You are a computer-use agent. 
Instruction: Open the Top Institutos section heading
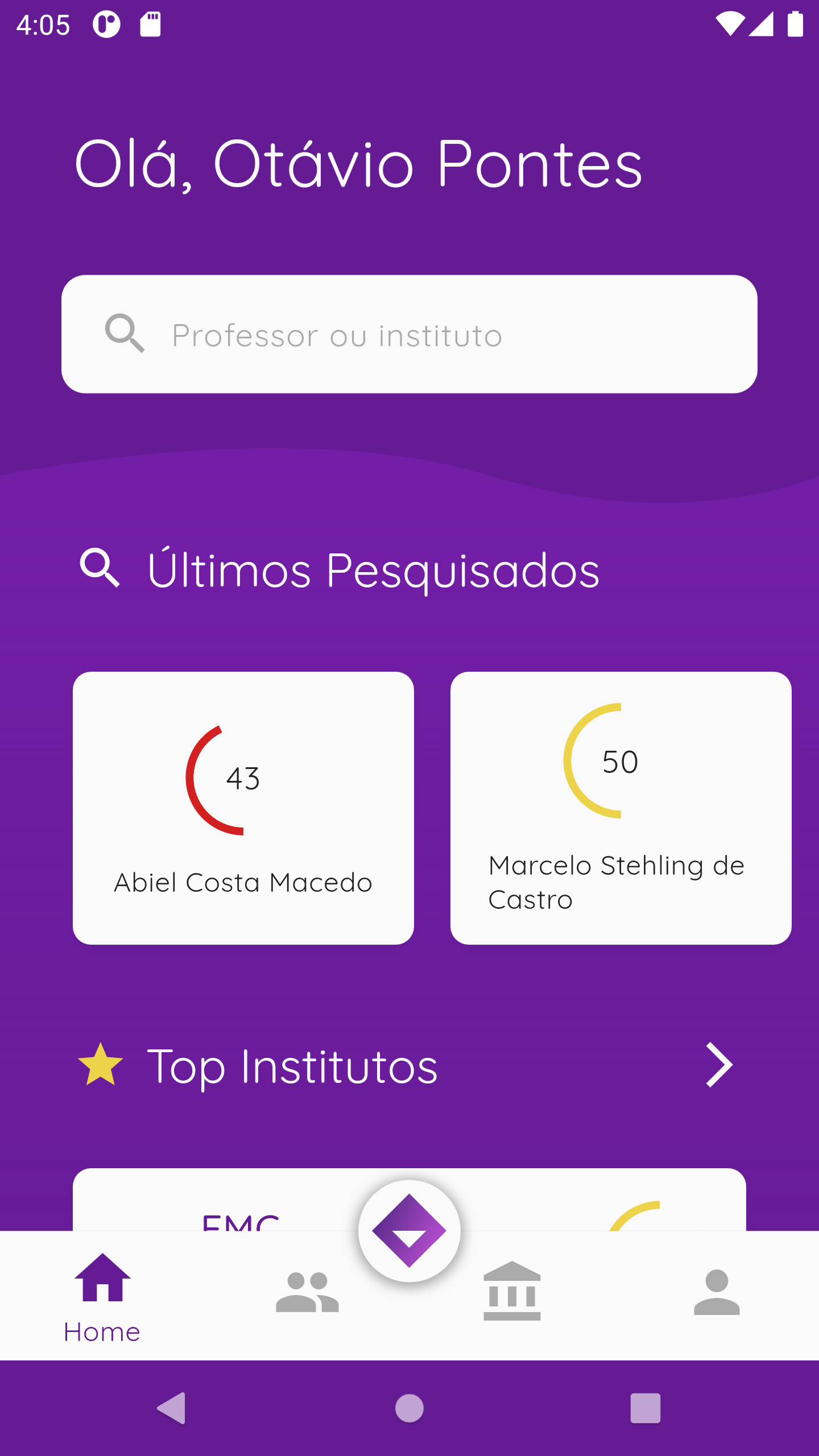pyautogui.click(x=291, y=1065)
